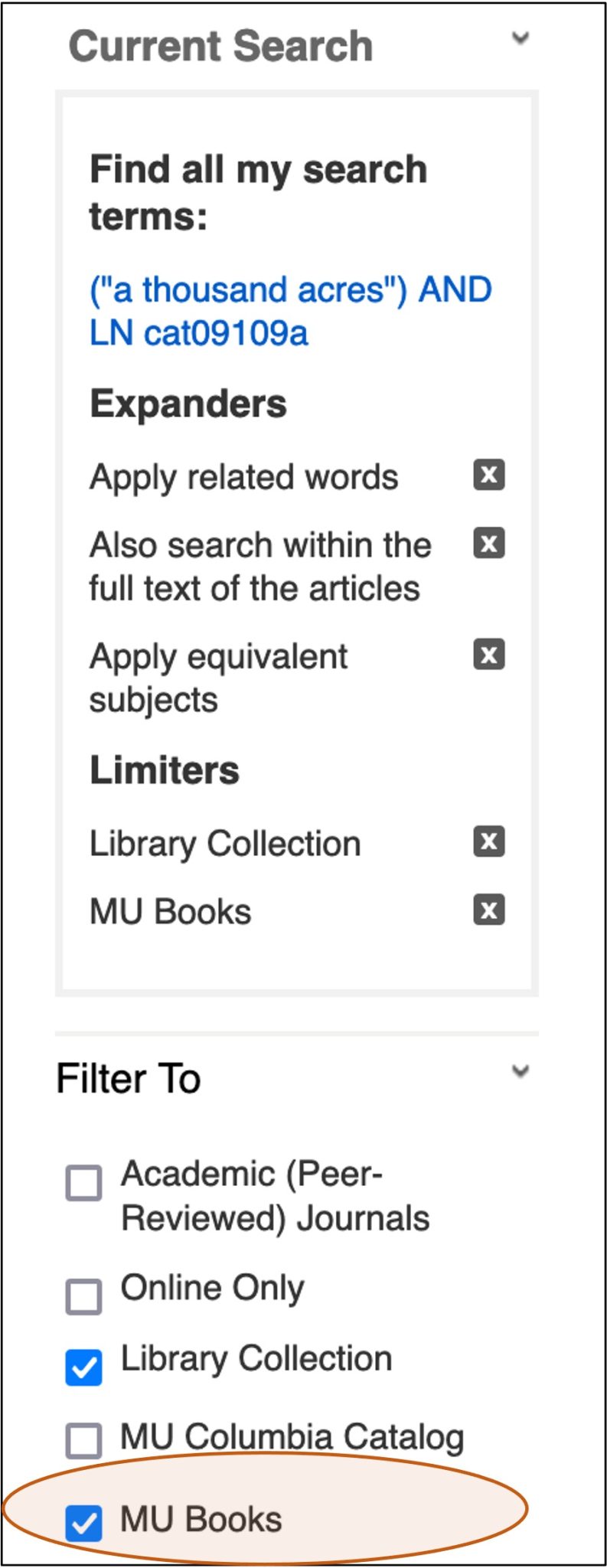Uncheck the Library Collection checkbox
Image resolution: width=607 pixels, height=1568 pixels.
(x=84, y=1367)
